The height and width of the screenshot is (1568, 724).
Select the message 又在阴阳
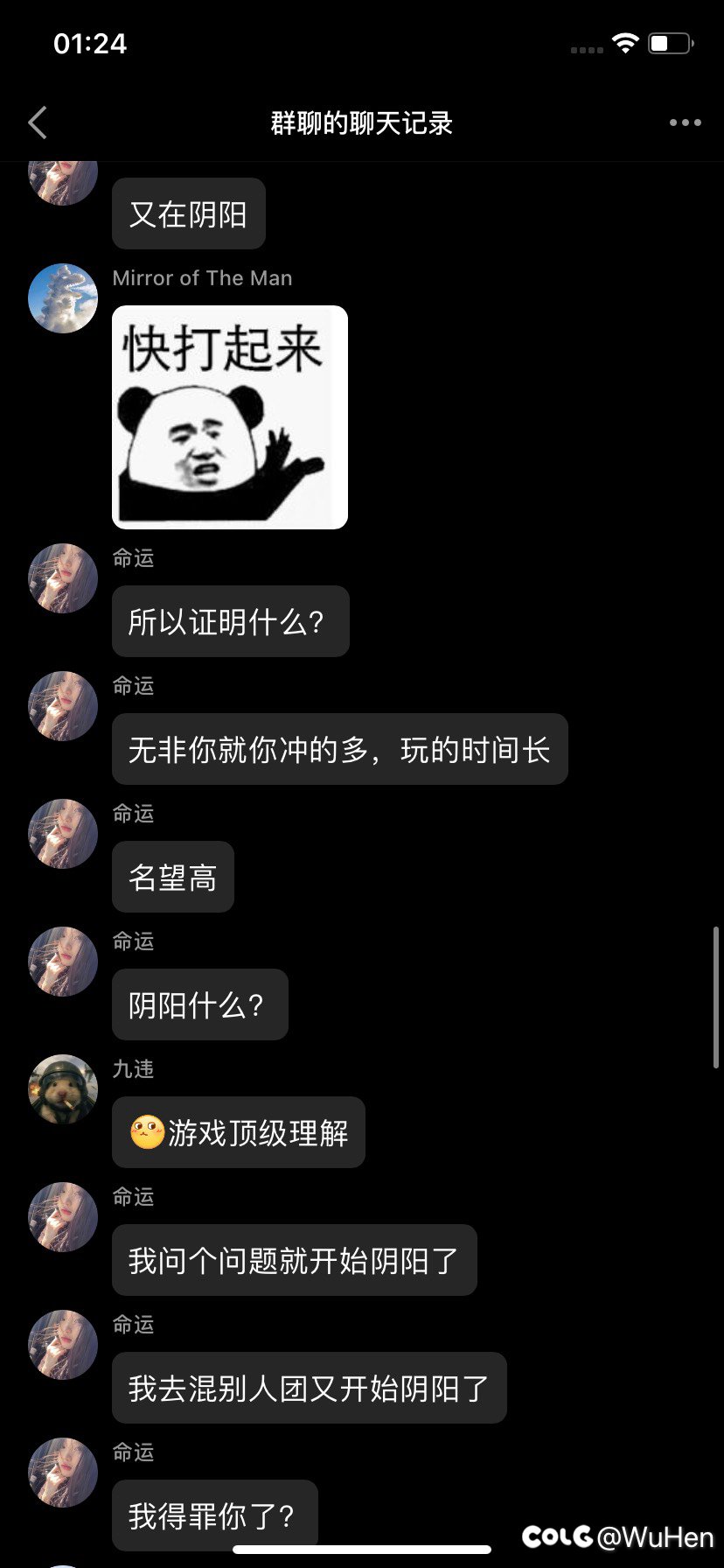click(188, 213)
